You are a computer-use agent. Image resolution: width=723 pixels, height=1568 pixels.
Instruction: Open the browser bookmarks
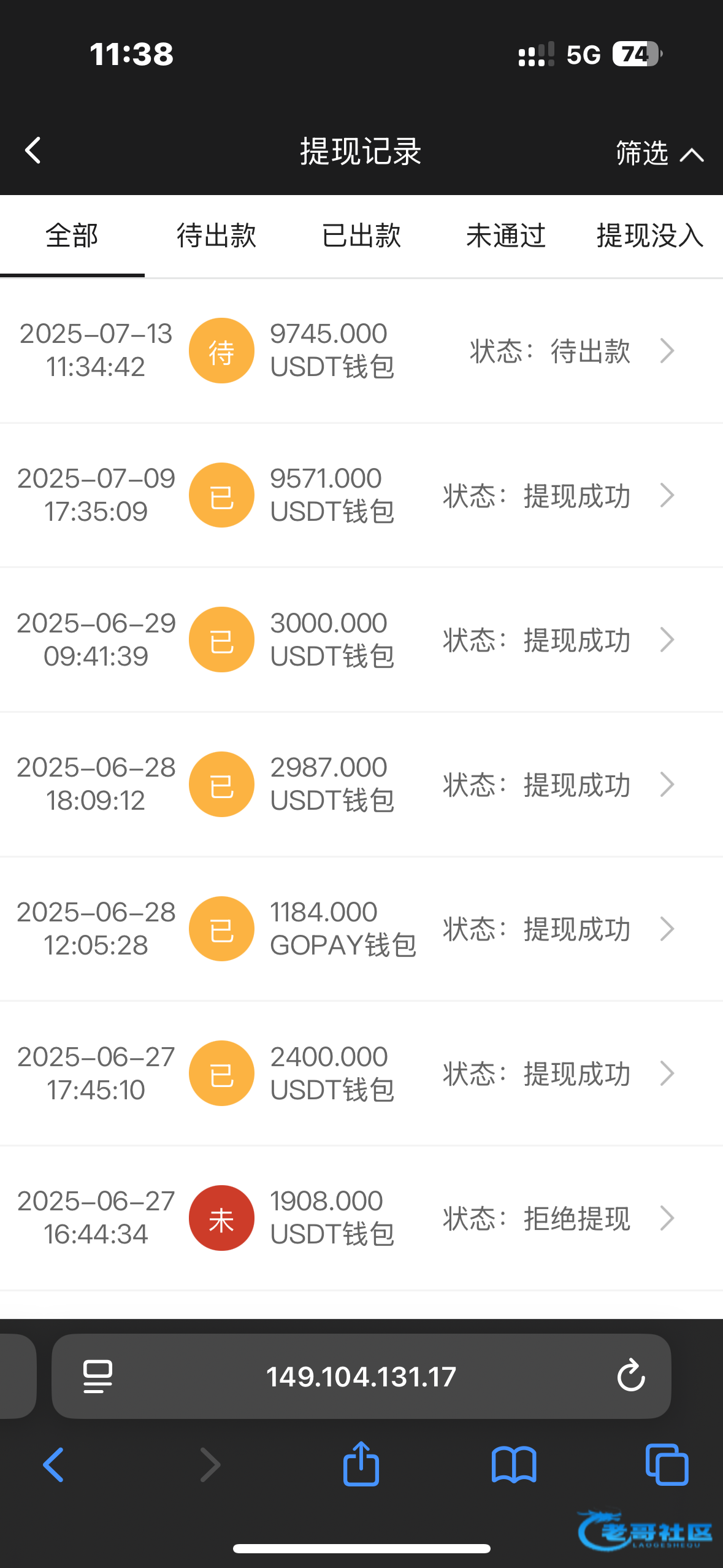(514, 1465)
